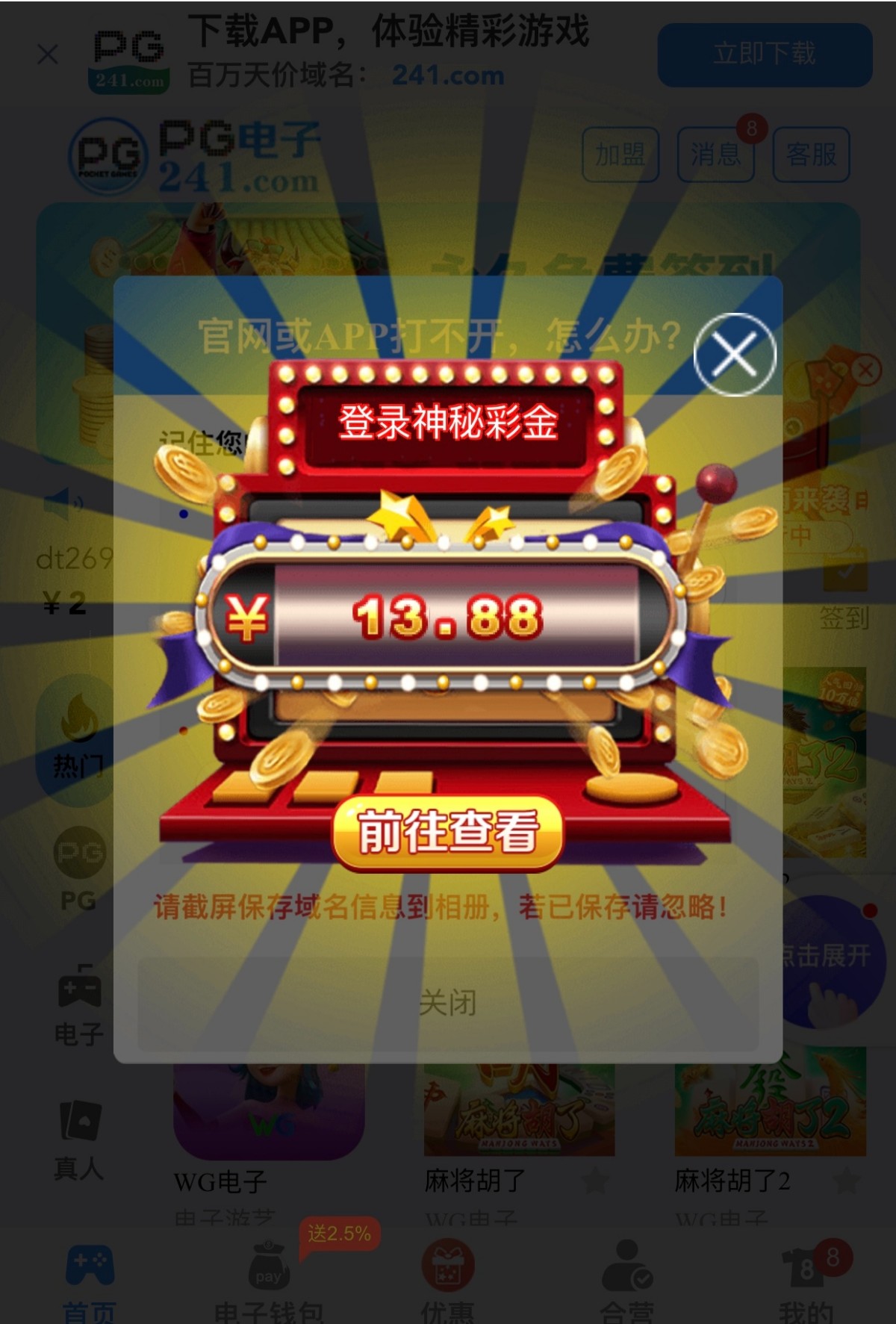The width and height of the screenshot is (896, 1324).
Task: Select the 热门 category
Action: point(78,739)
